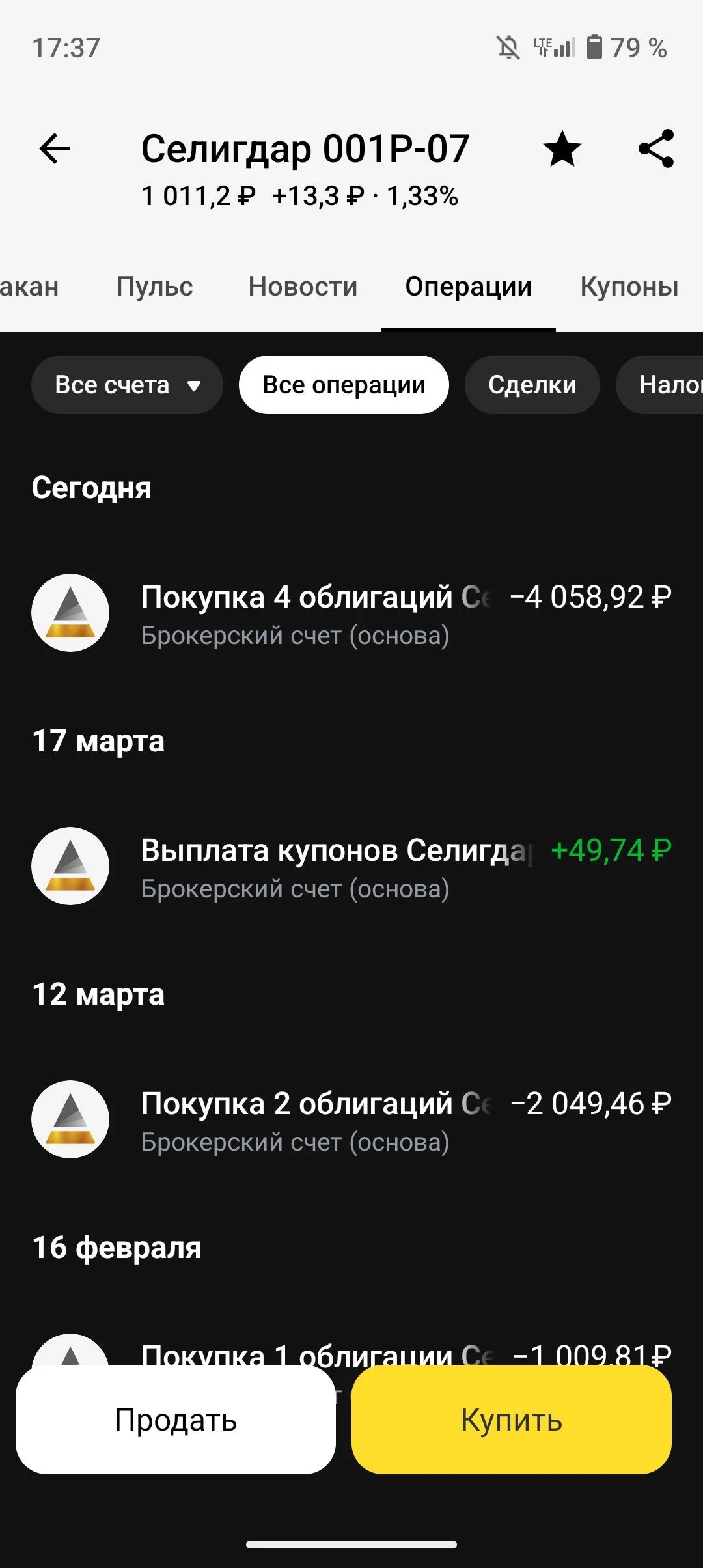Open today's purchase of 4 bonds
The width and height of the screenshot is (703, 1568).
[351, 613]
